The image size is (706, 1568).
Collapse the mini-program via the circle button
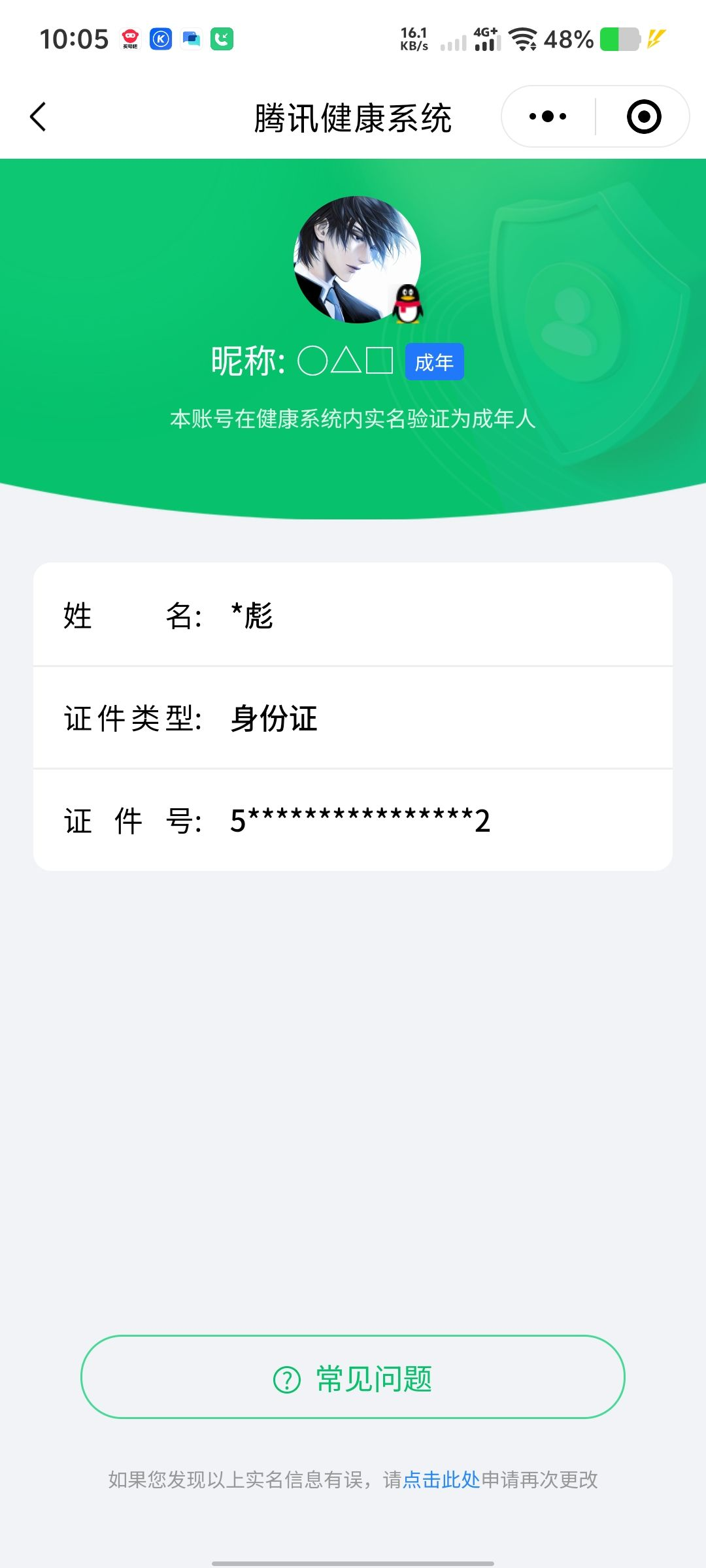point(643,116)
